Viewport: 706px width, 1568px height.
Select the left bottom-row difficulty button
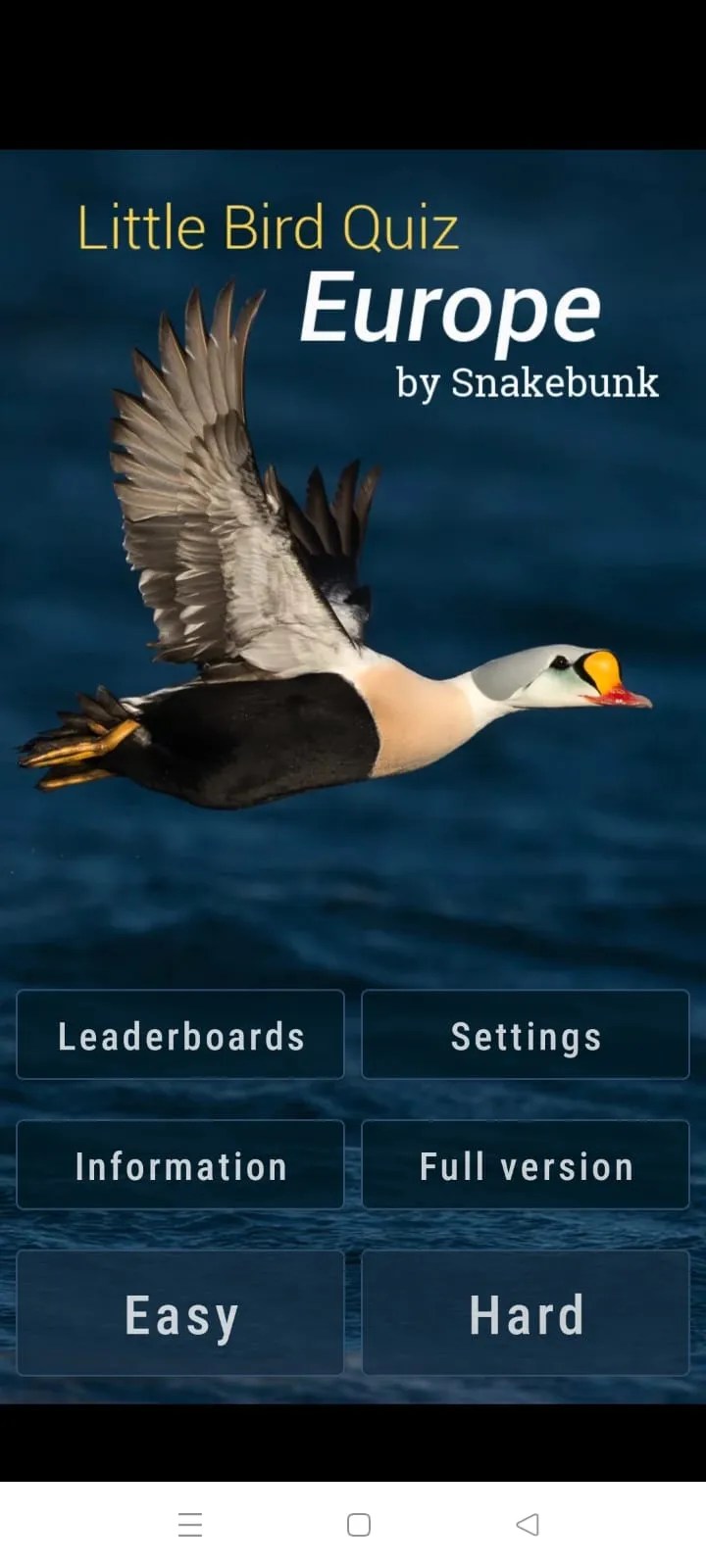coord(180,1313)
